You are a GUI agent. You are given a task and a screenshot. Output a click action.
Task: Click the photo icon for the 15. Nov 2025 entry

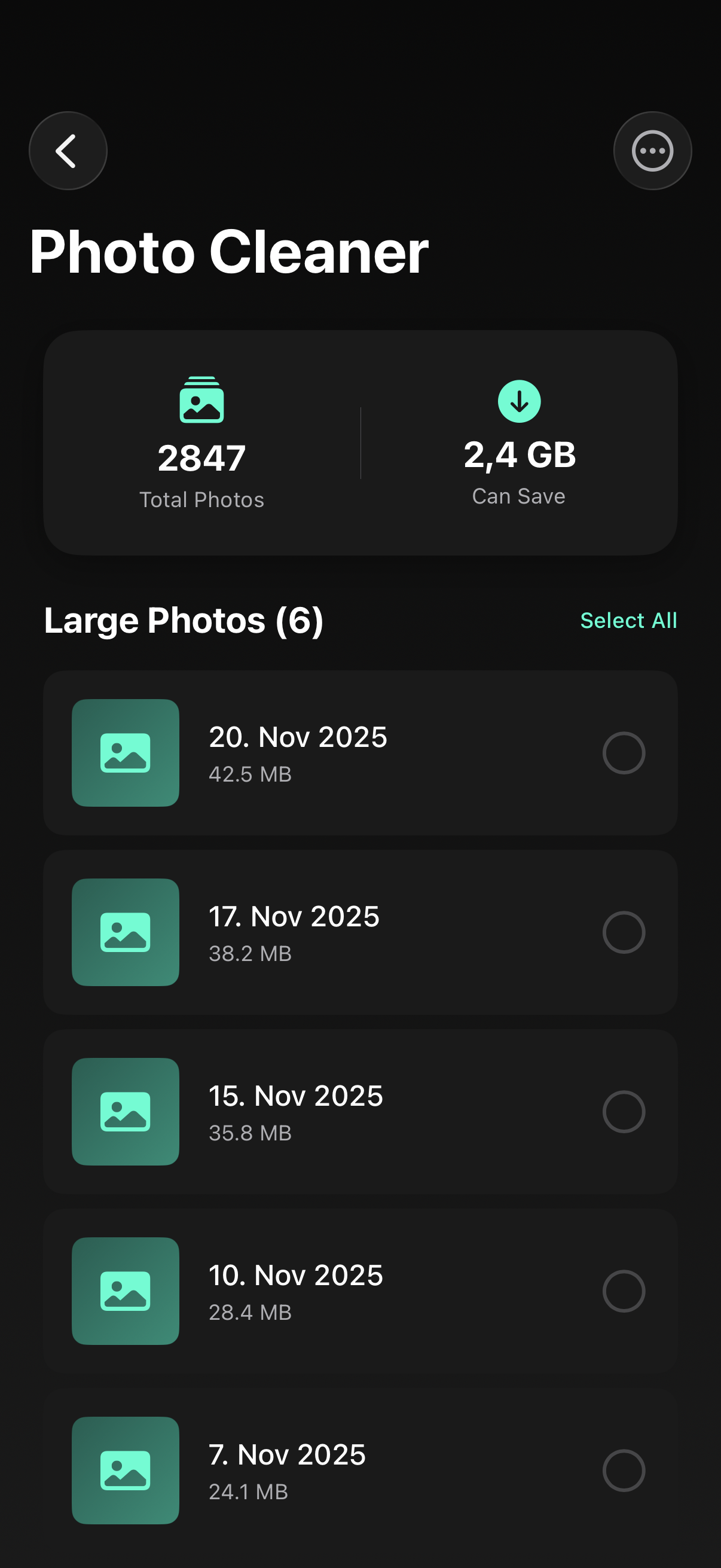[126, 1112]
